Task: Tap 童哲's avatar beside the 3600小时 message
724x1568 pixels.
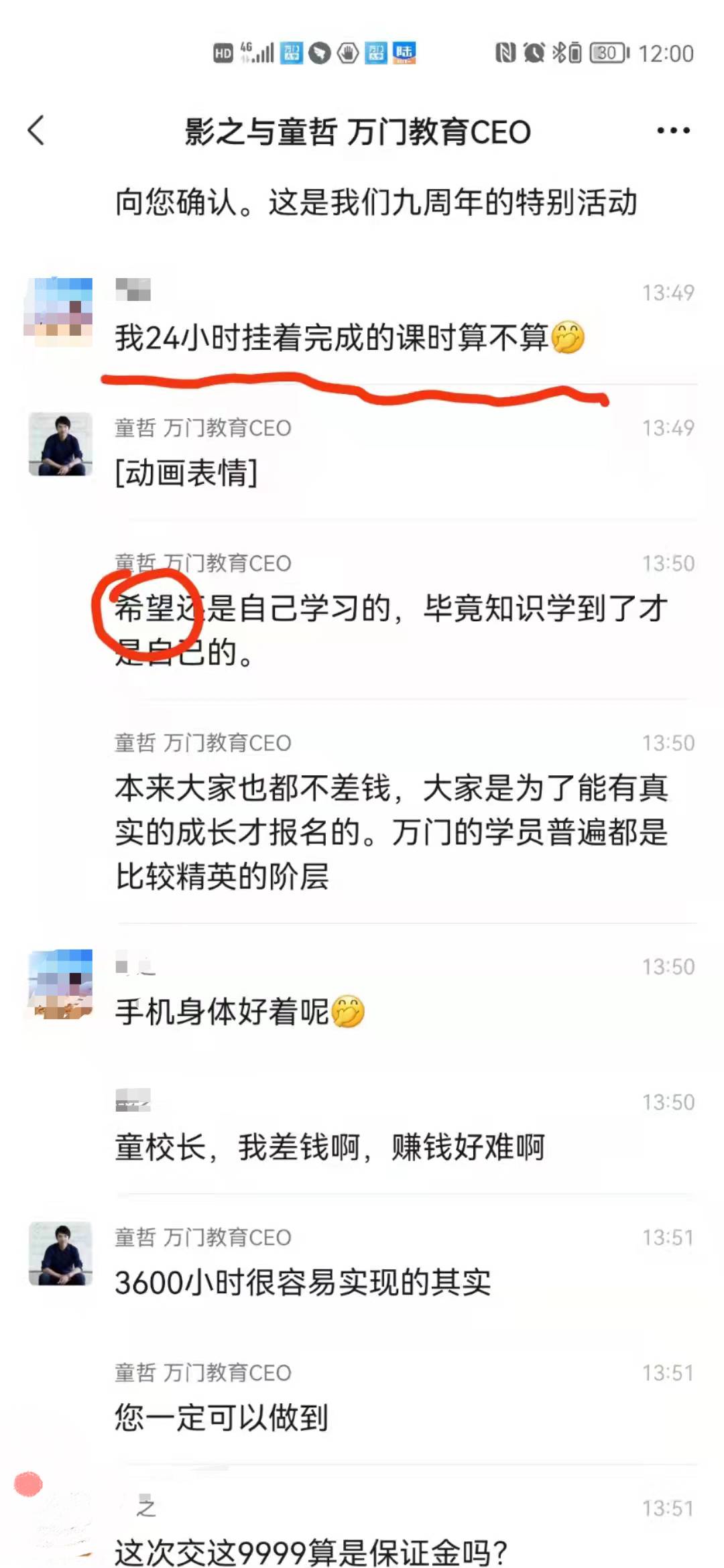Action: [60, 1253]
